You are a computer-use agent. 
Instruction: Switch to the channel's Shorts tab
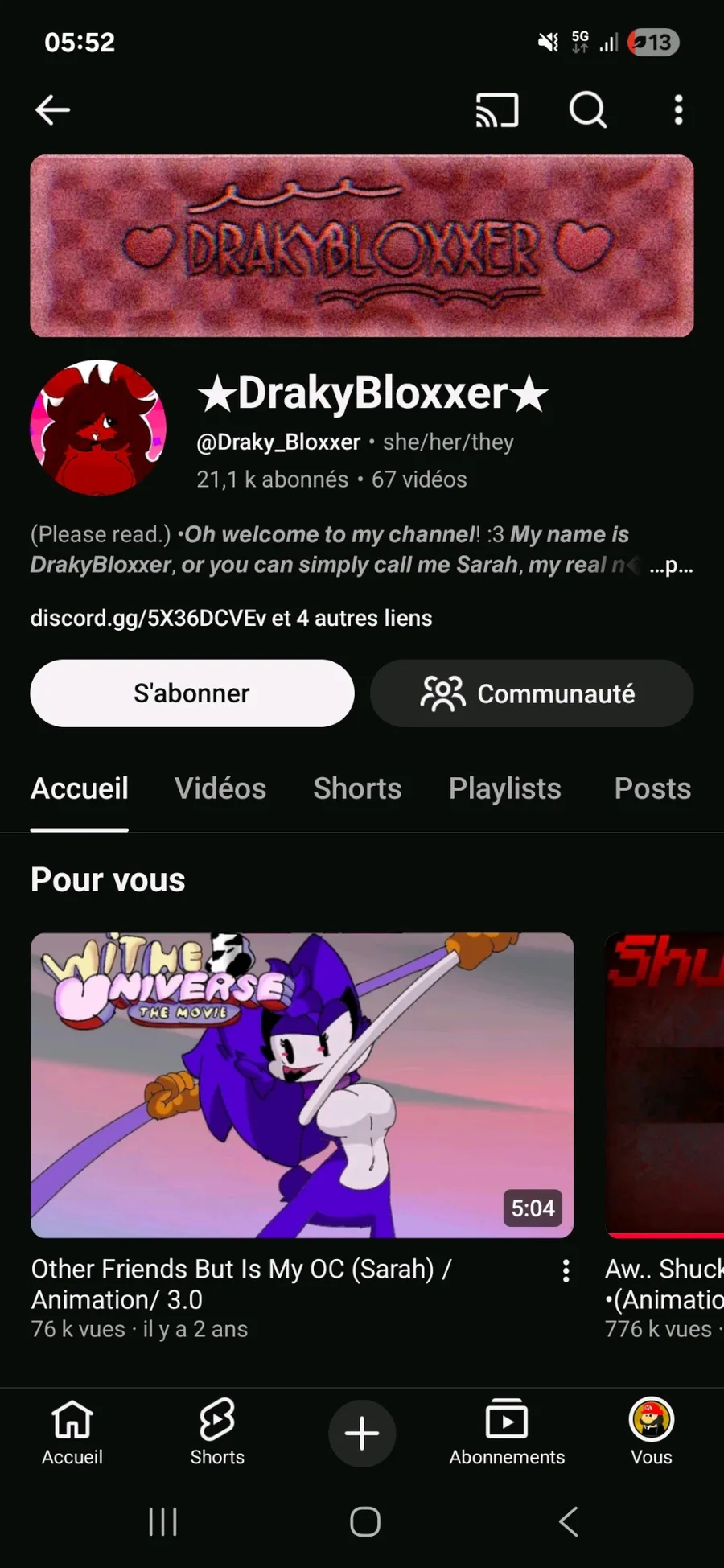(357, 788)
